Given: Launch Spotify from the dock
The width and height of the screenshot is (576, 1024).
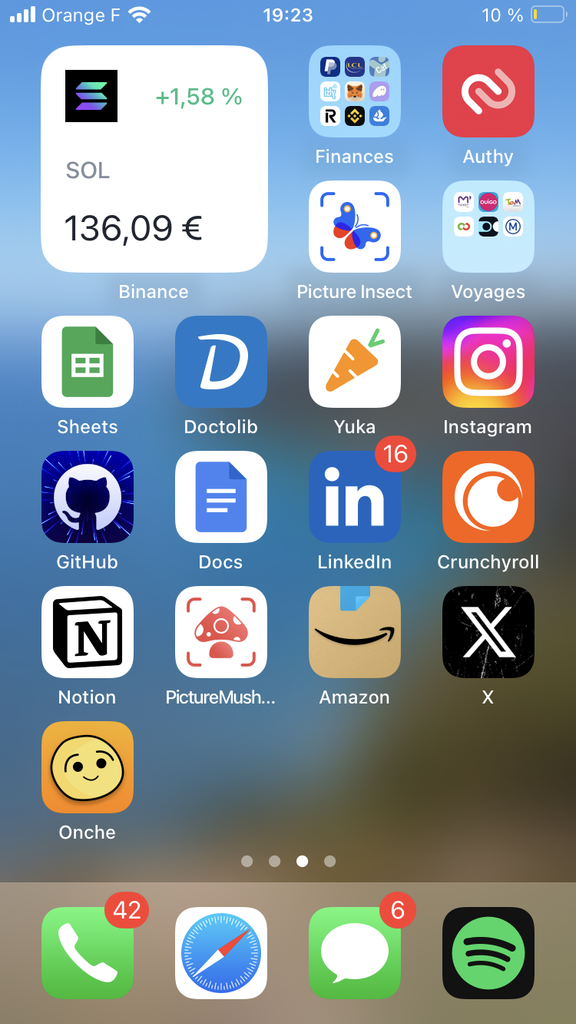Looking at the screenshot, I should coord(488,953).
